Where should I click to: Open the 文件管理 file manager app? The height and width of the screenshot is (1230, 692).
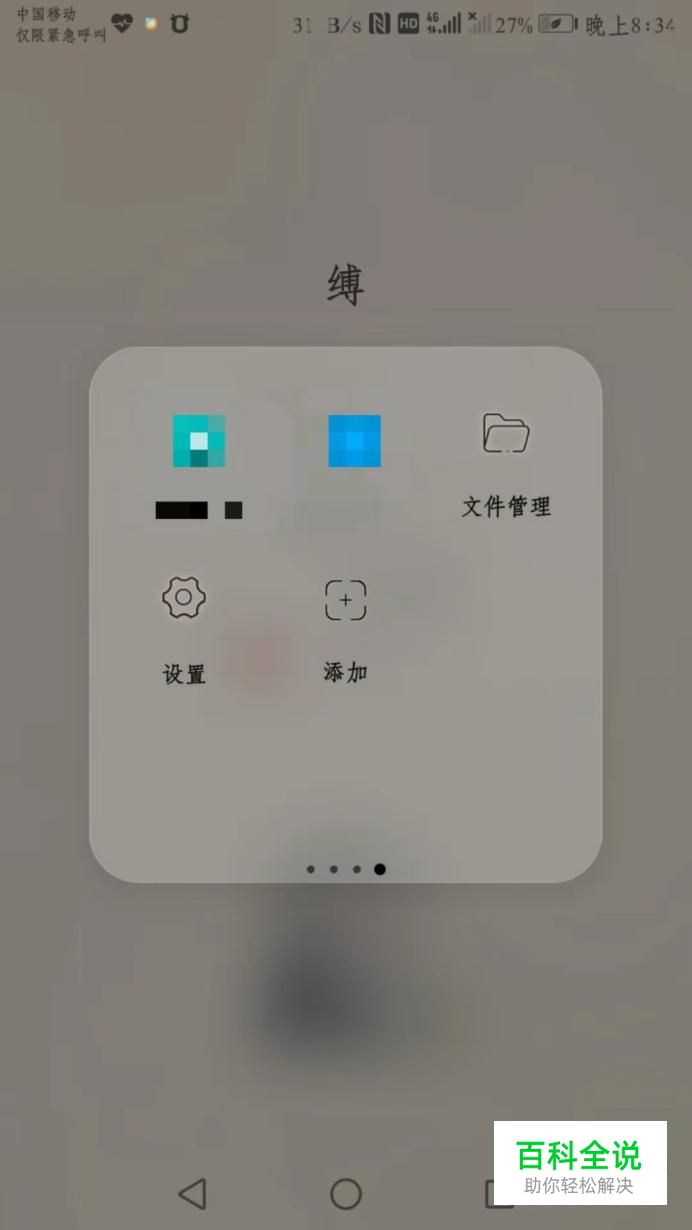(506, 437)
